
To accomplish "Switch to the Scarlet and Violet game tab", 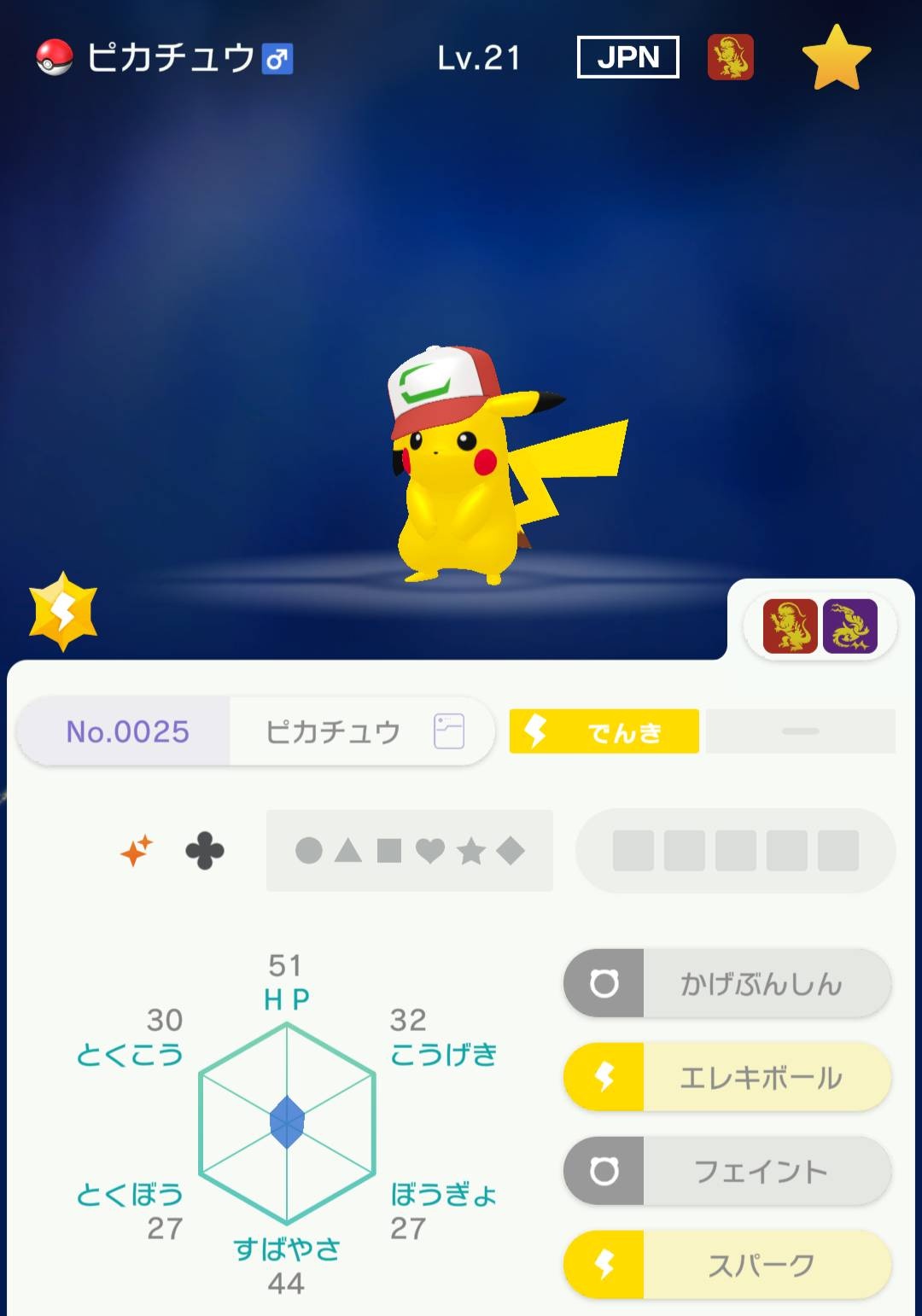I will click(x=820, y=626).
